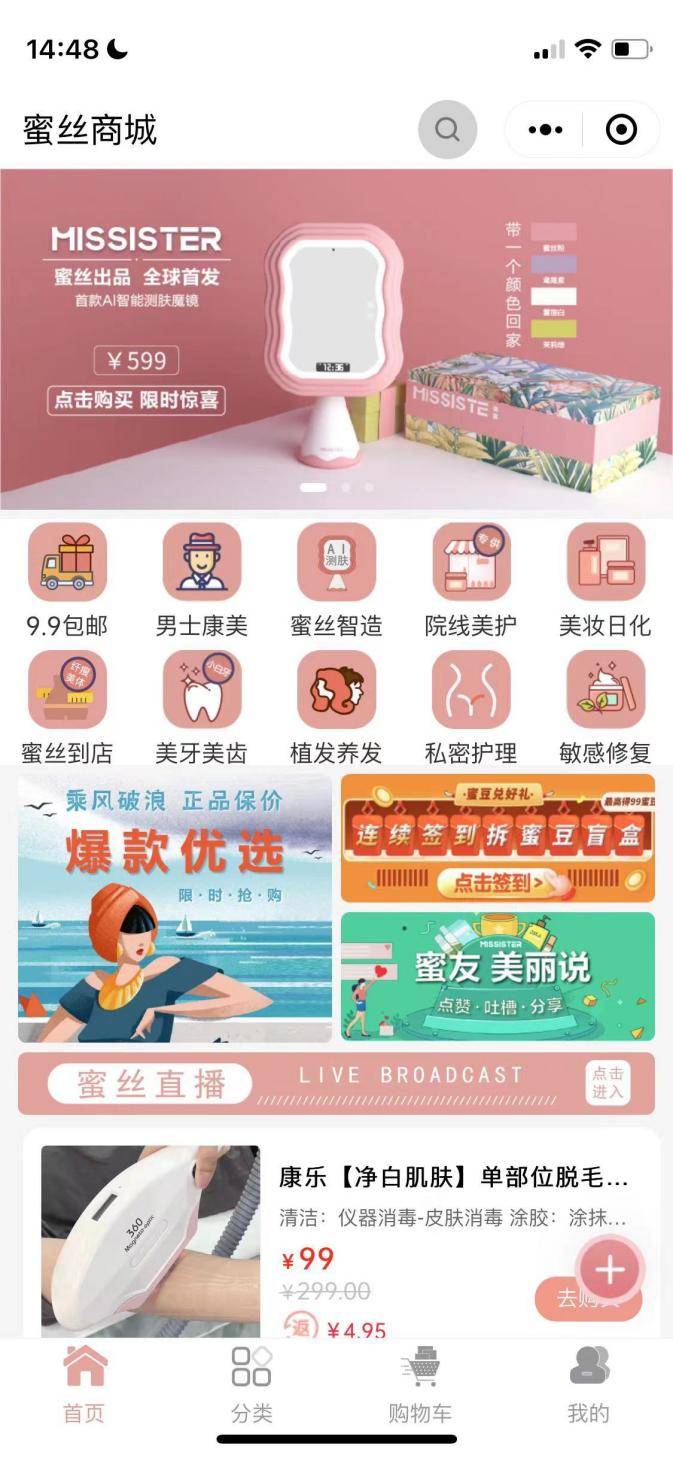Image resolution: width=673 pixels, height=1458 pixels.
Task: Open the 9.9包邮 category
Action: [x=67, y=582]
